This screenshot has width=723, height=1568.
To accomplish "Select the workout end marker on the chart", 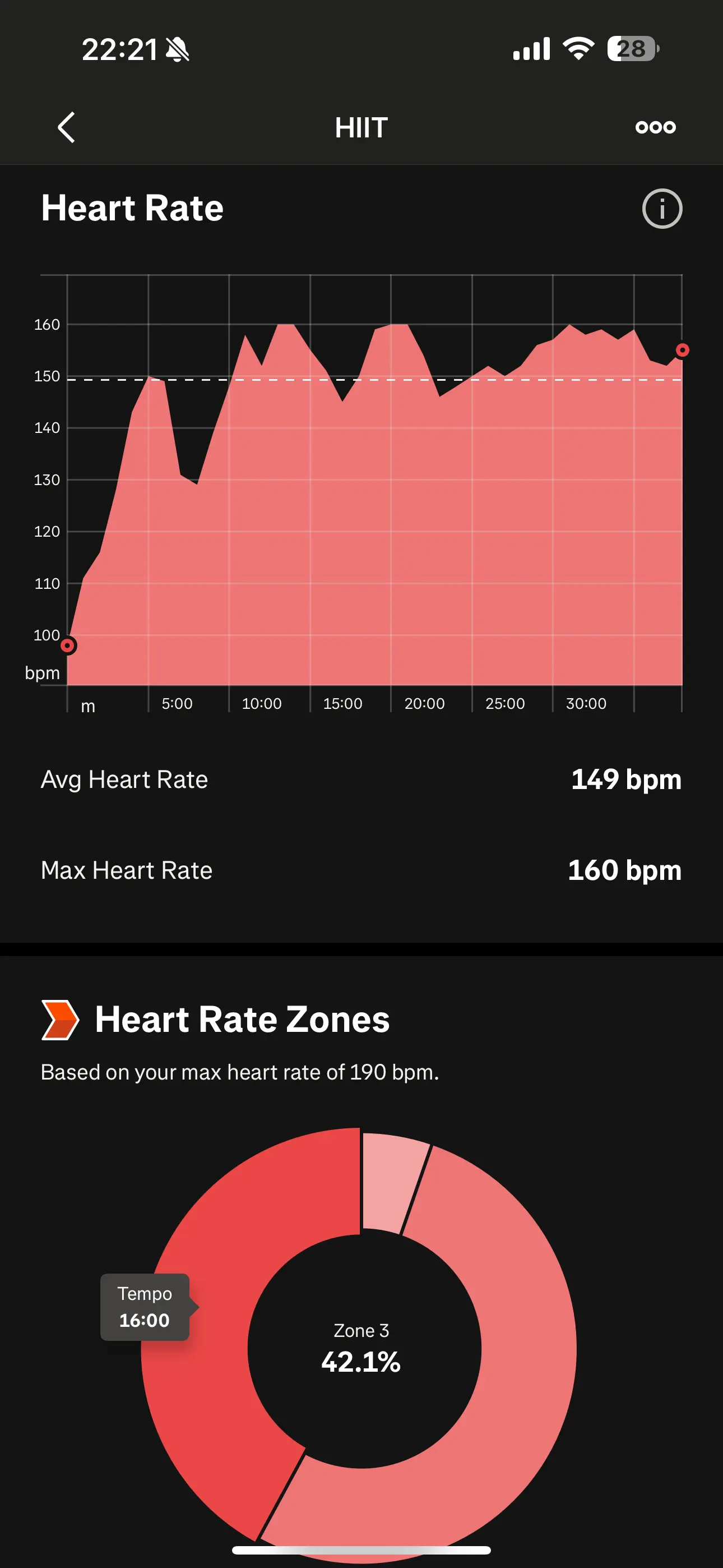I will [682, 350].
